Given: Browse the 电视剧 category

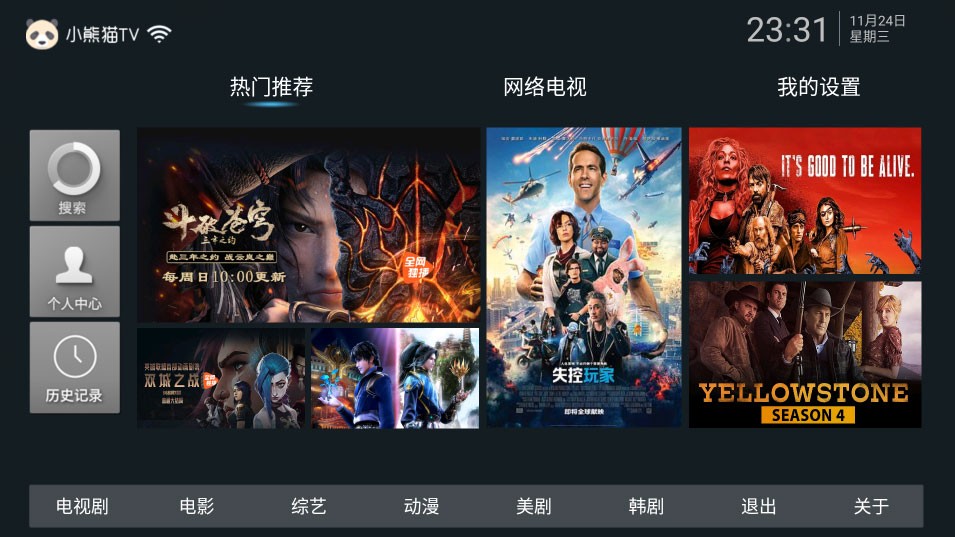Looking at the screenshot, I should click(82, 506).
